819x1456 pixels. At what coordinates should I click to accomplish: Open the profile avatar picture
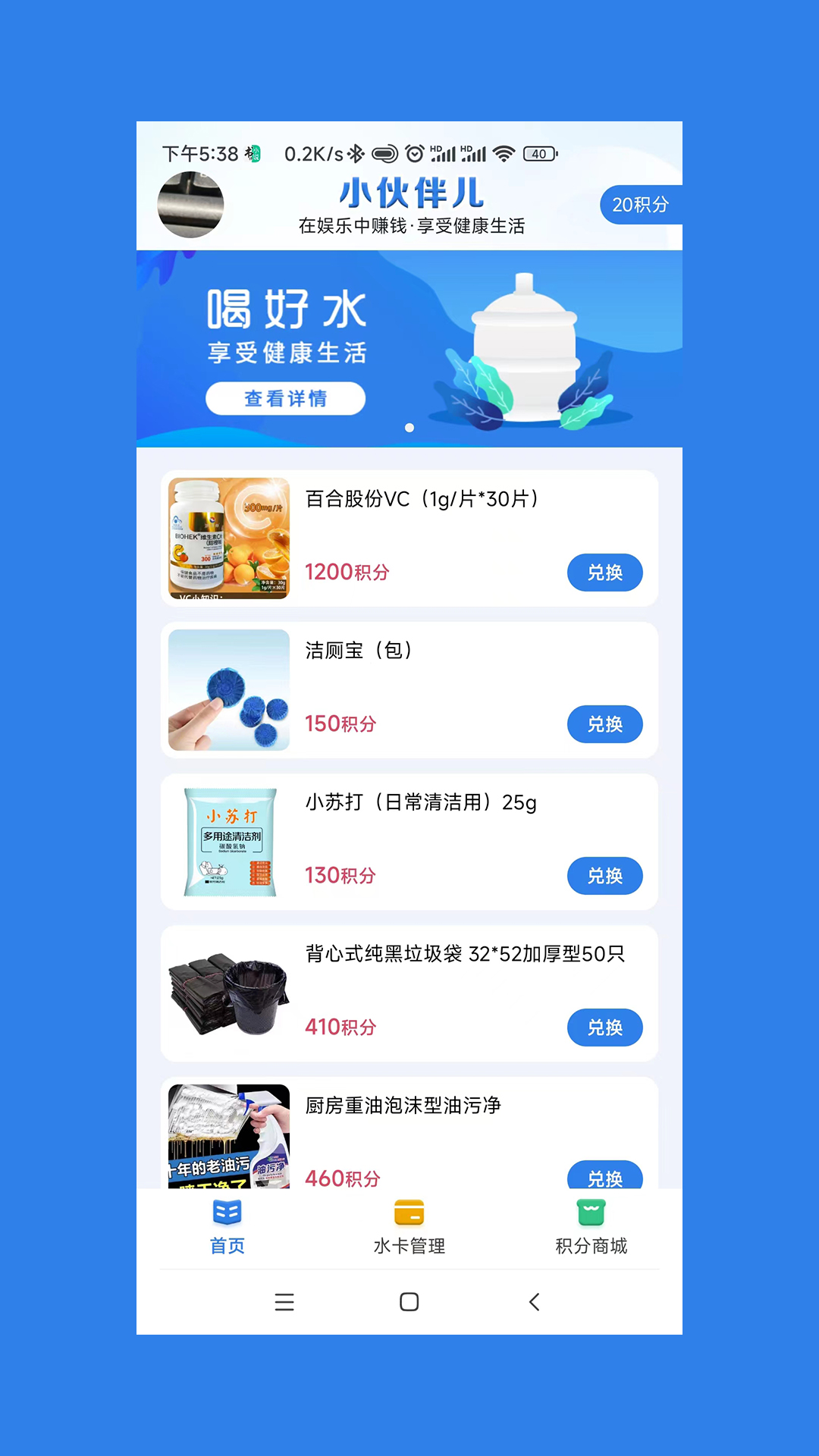[190, 205]
